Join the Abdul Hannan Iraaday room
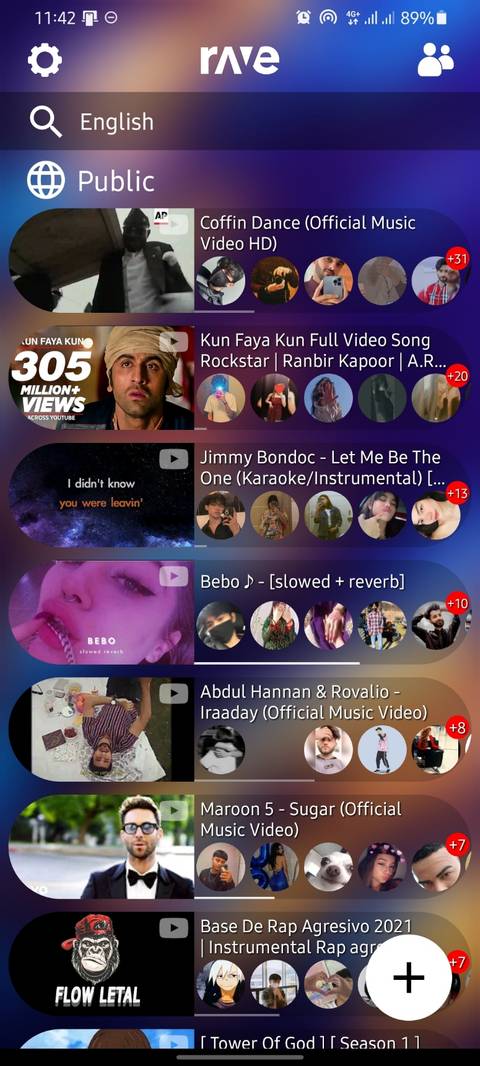 tap(240, 729)
